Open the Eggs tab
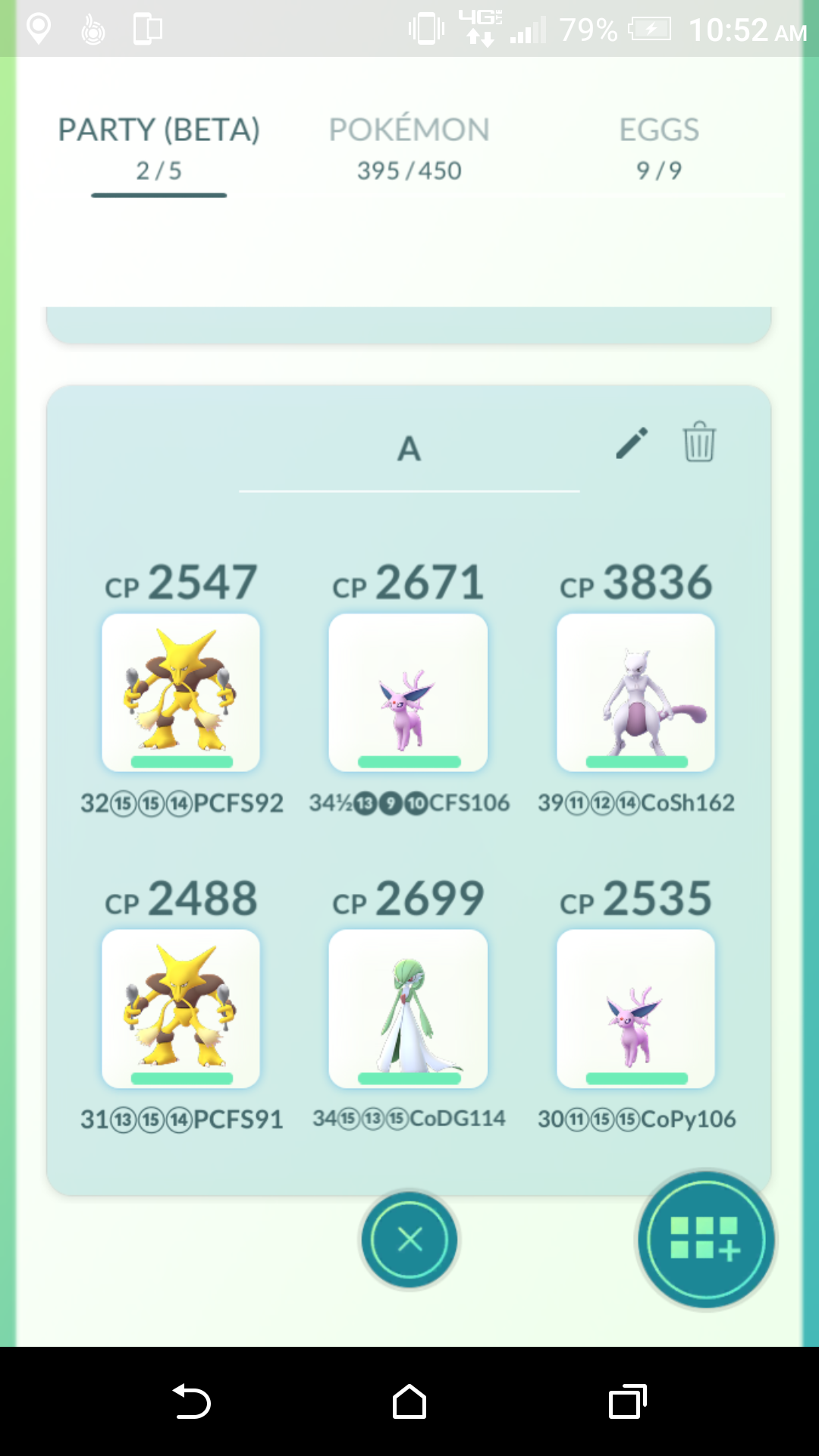The width and height of the screenshot is (819, 1456). [658, 149]
